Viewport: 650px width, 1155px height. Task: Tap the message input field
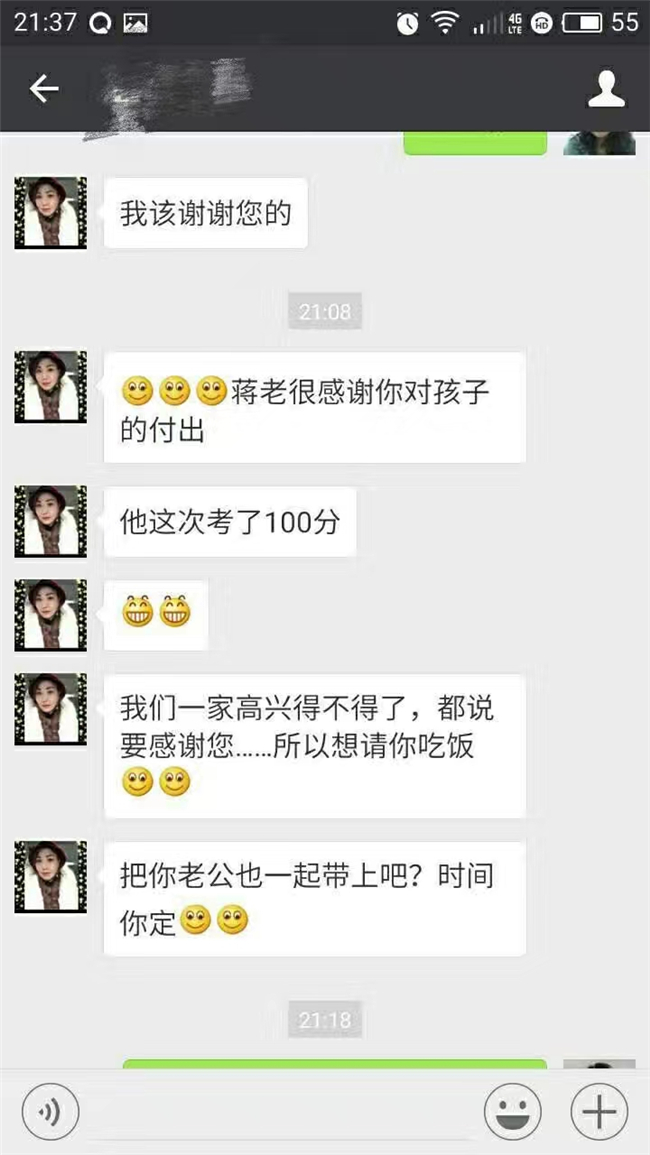pyautogui.click(x=280, y=1111)
